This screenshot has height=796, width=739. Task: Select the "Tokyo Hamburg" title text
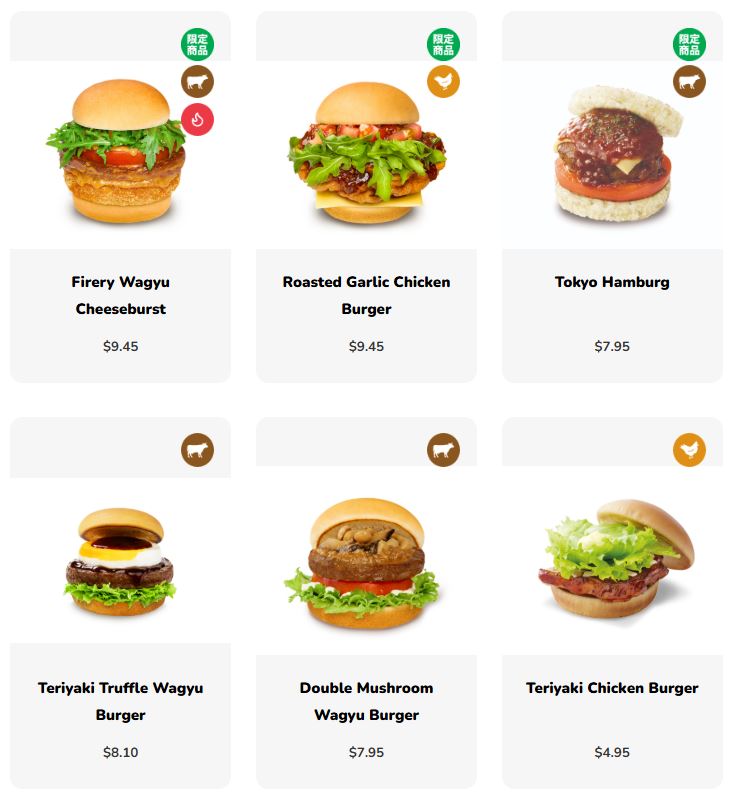coord(611,282)
